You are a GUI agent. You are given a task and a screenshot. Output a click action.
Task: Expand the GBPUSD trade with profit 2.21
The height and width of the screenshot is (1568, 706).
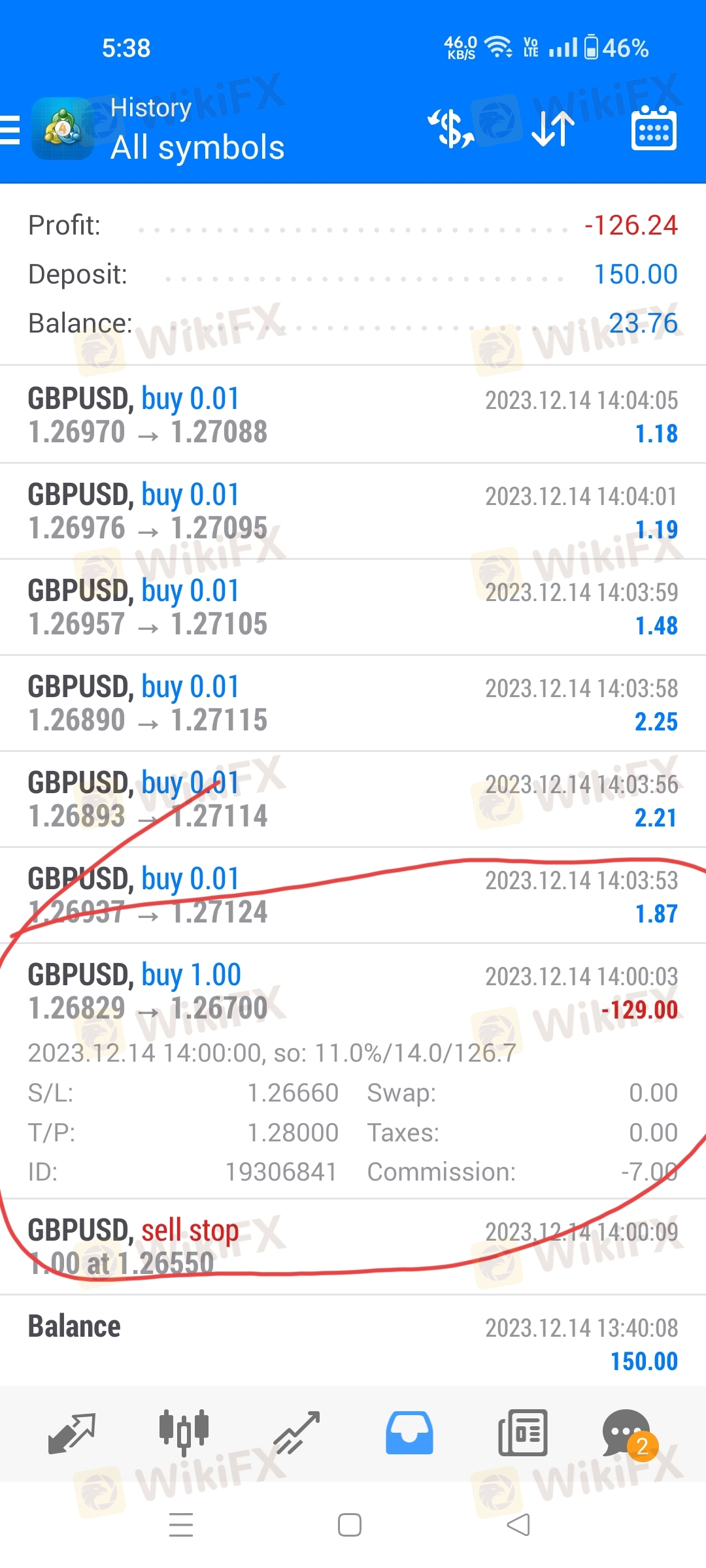(x=353, y=799)
